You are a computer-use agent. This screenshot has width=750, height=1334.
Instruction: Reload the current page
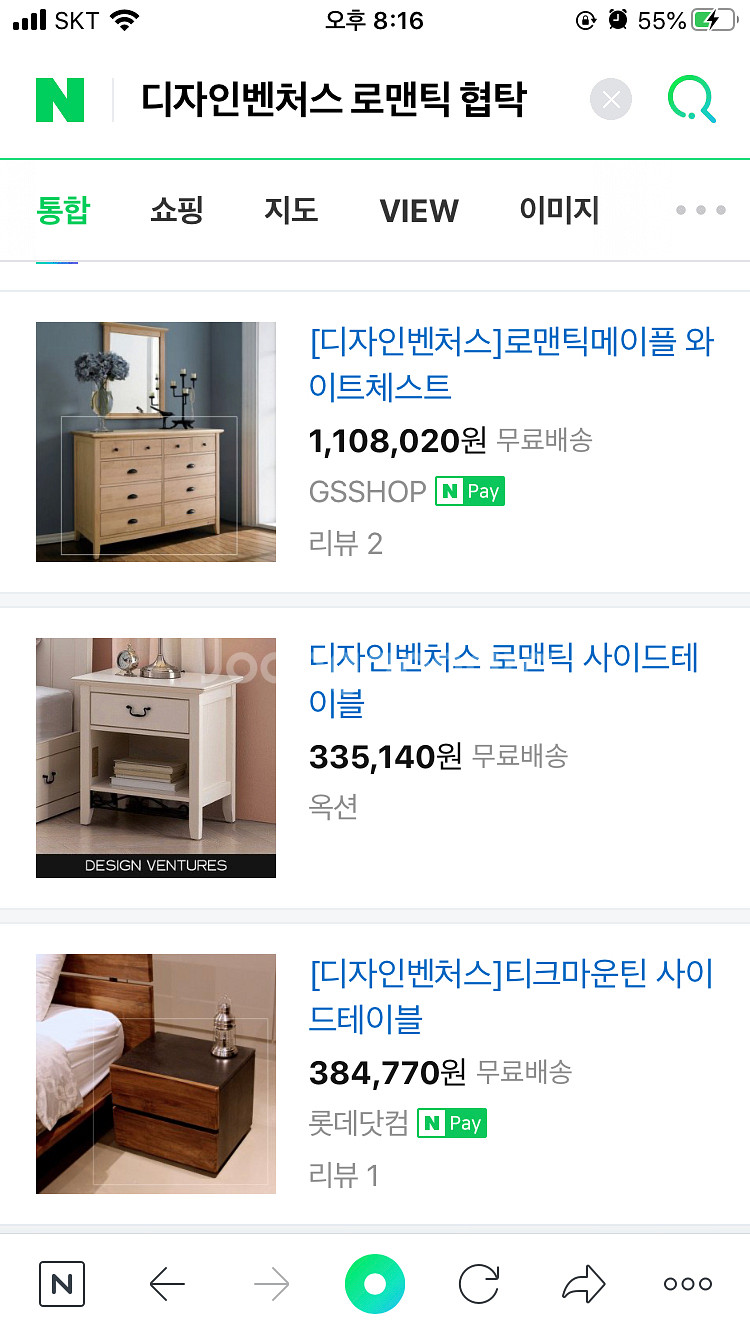(479, 1284)
